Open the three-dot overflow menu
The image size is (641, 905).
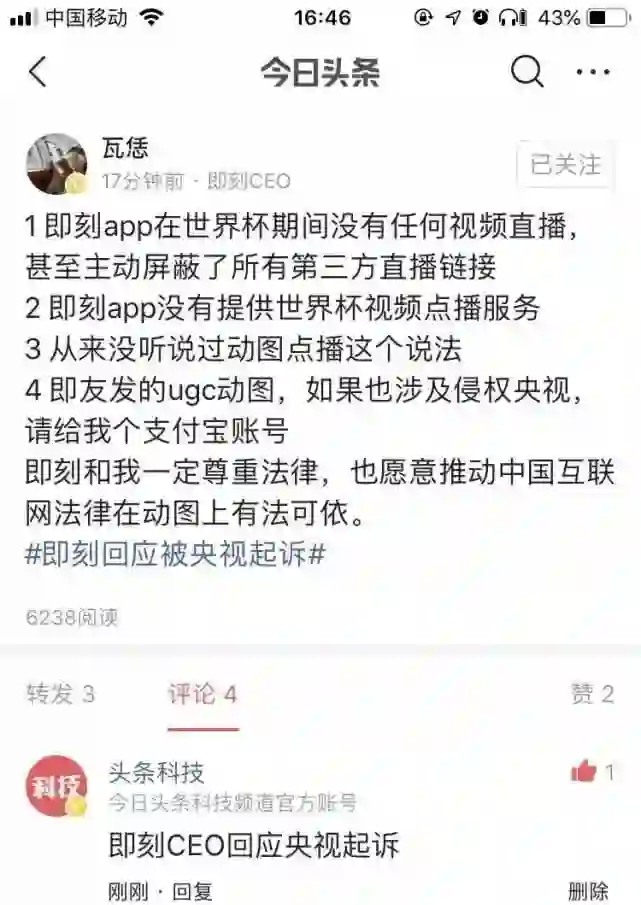click(593, 72)
